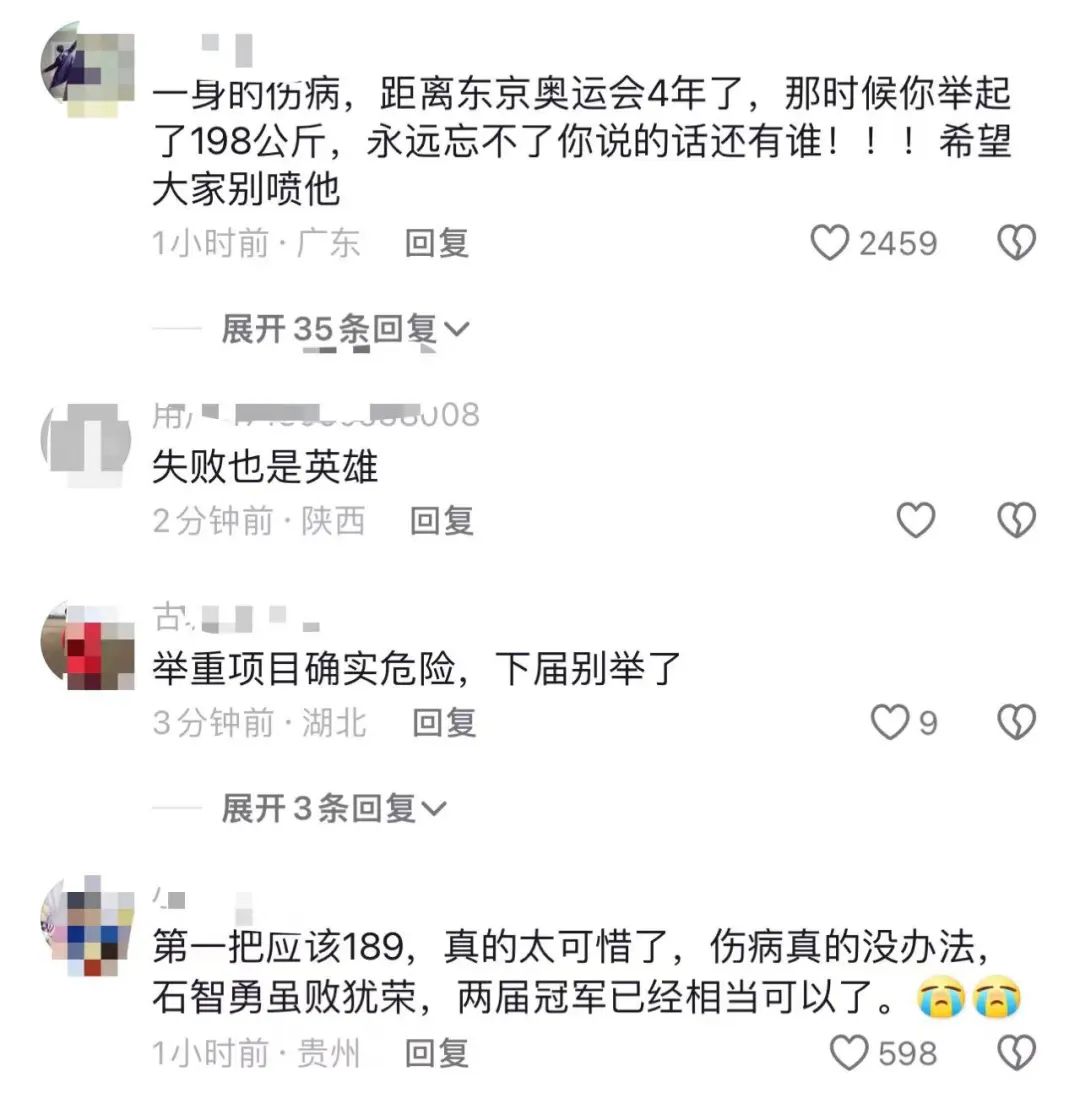Dislike the comment posted from 湖北

coord(1017,722)
